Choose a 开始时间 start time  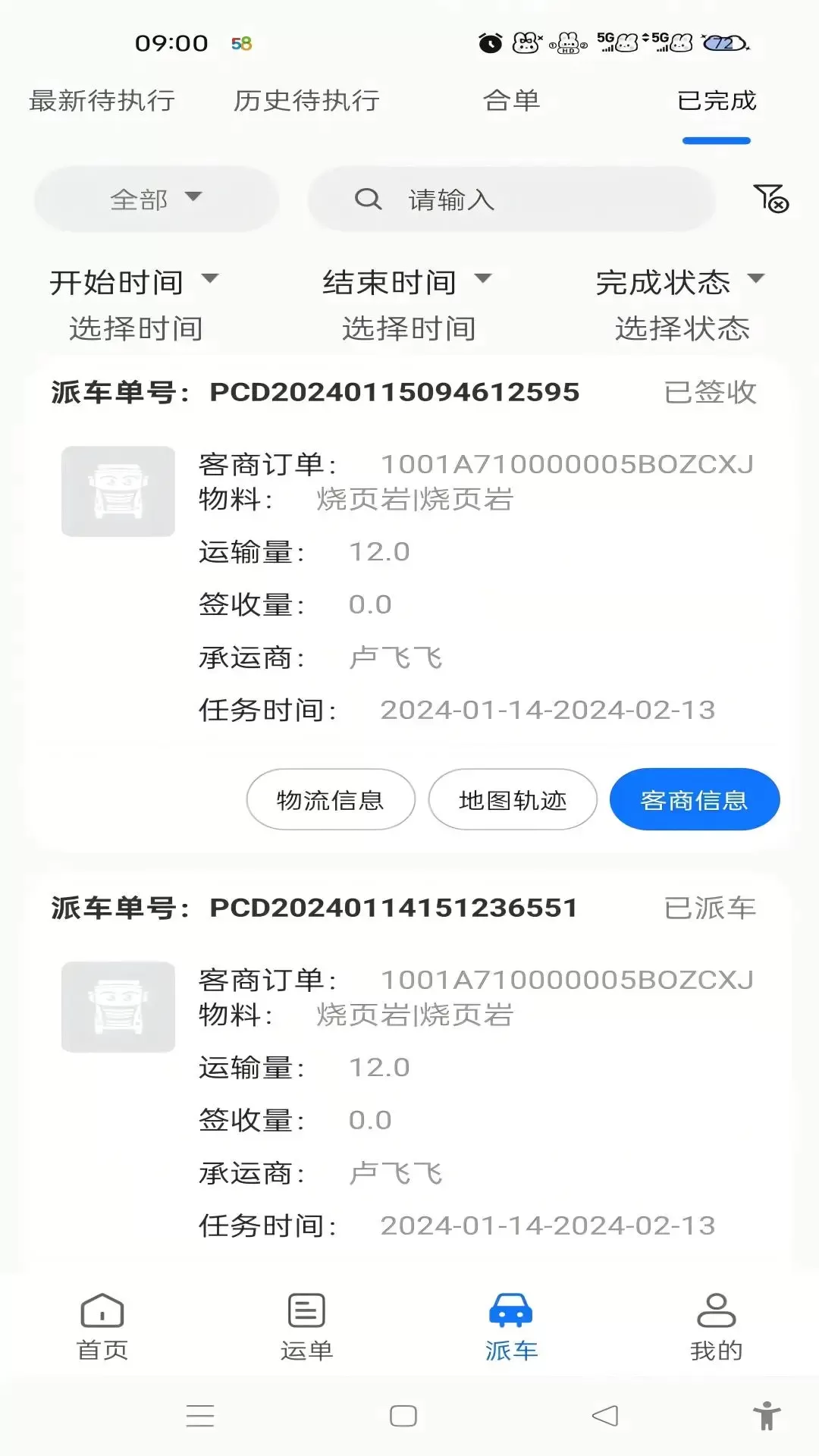(135, 305)
